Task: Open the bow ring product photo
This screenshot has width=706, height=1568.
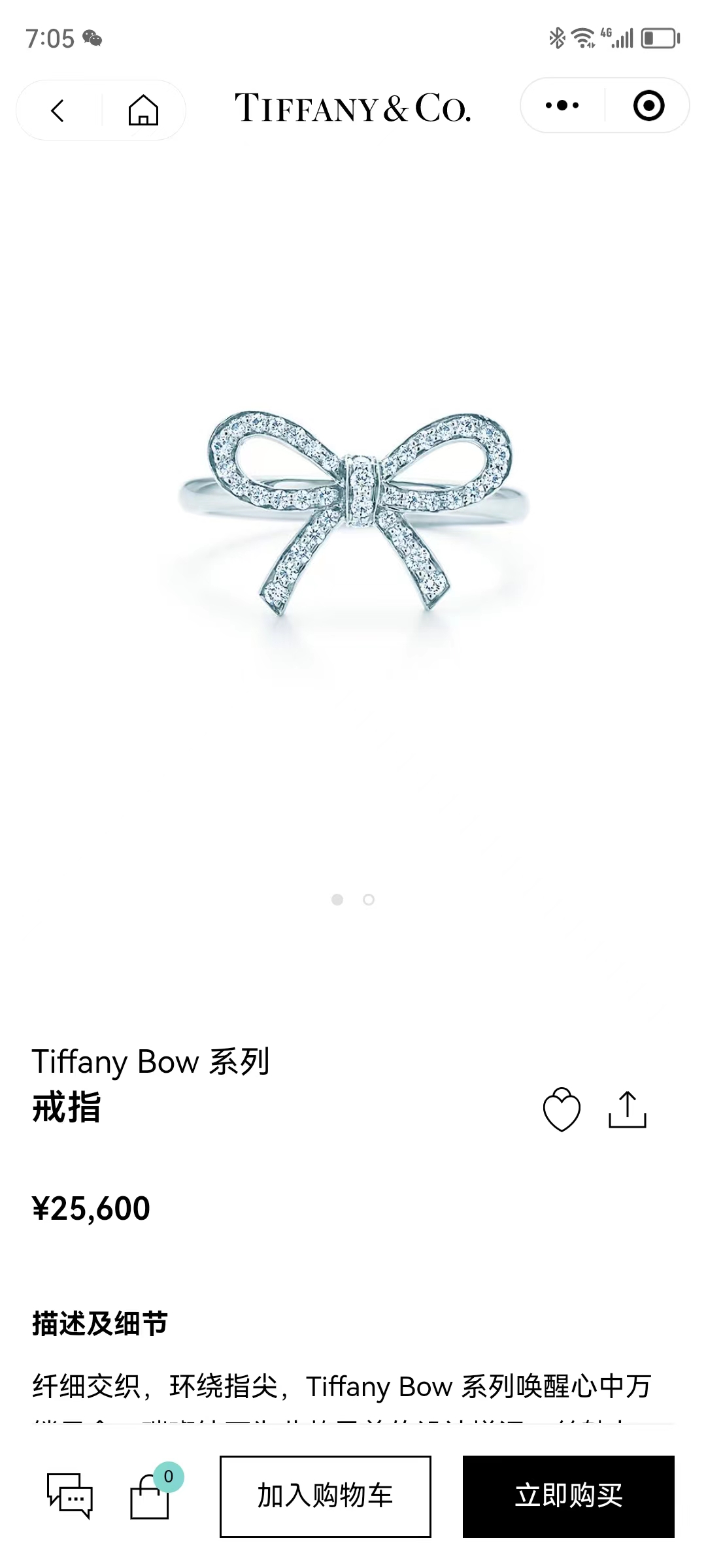Action: 353,510
